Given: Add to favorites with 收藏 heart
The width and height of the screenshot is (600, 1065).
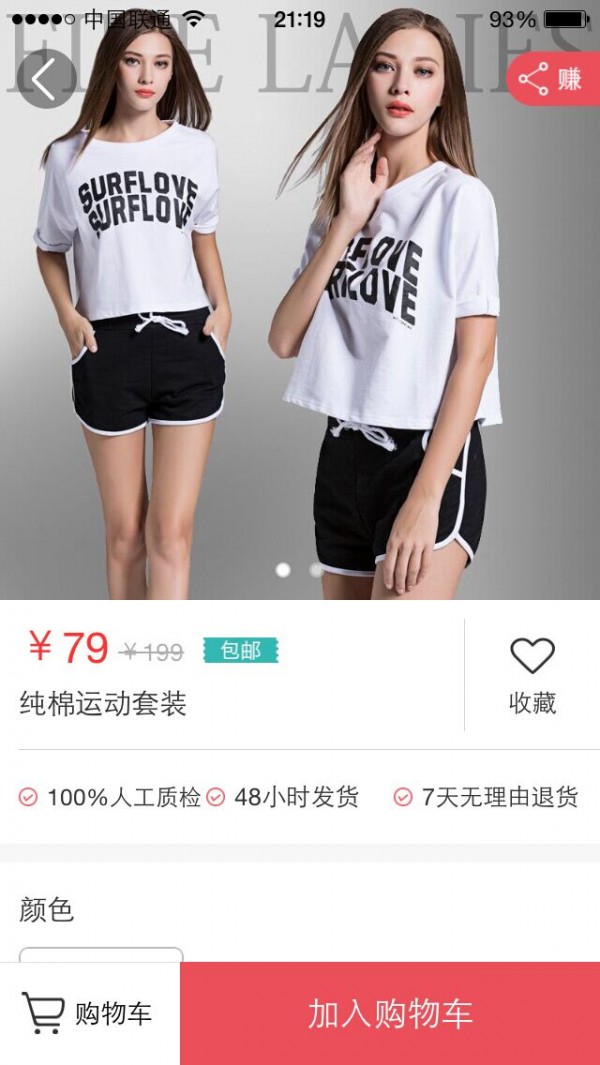Looking at the screenshot, I should (x=532, y=675).
